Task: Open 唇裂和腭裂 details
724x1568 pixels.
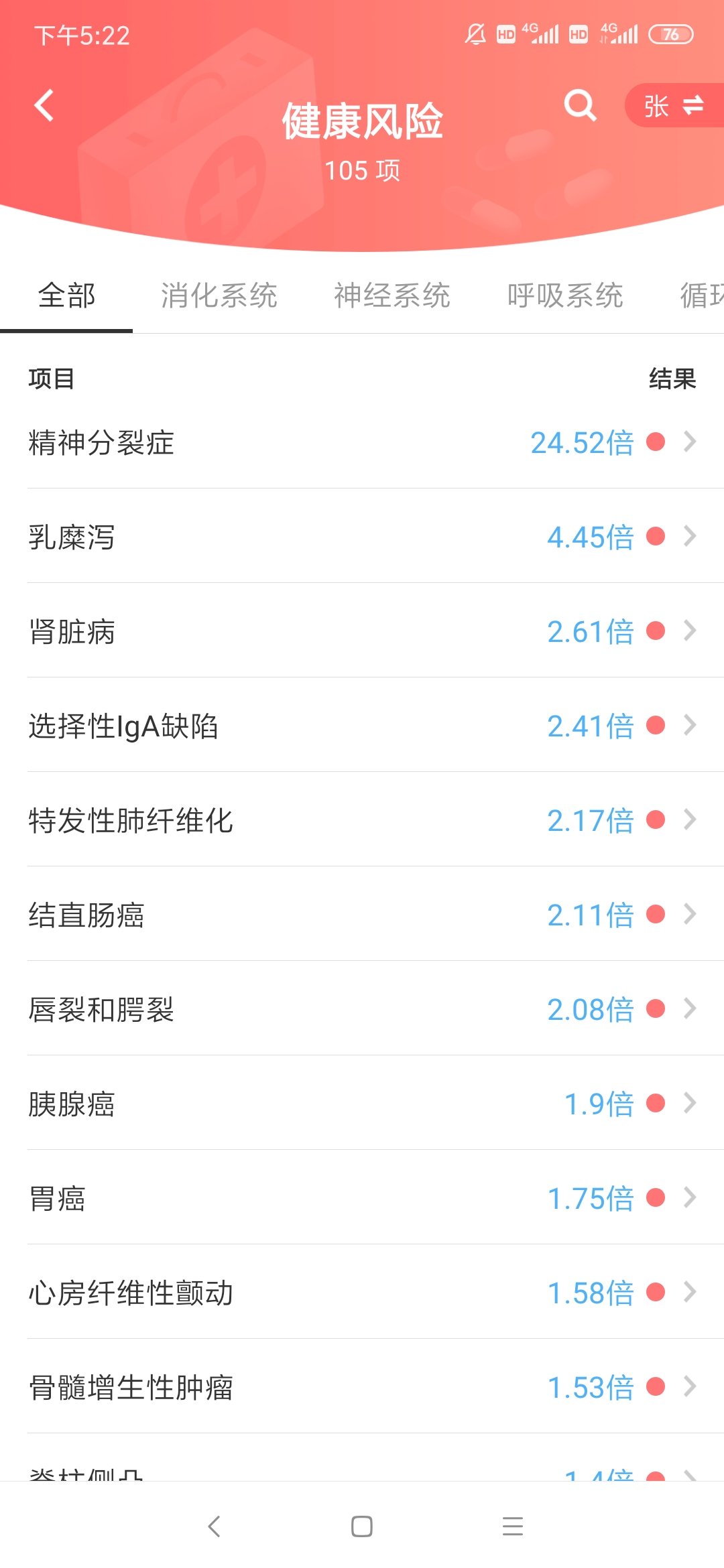Action: pyautogui.click(x=362, y=1008)
